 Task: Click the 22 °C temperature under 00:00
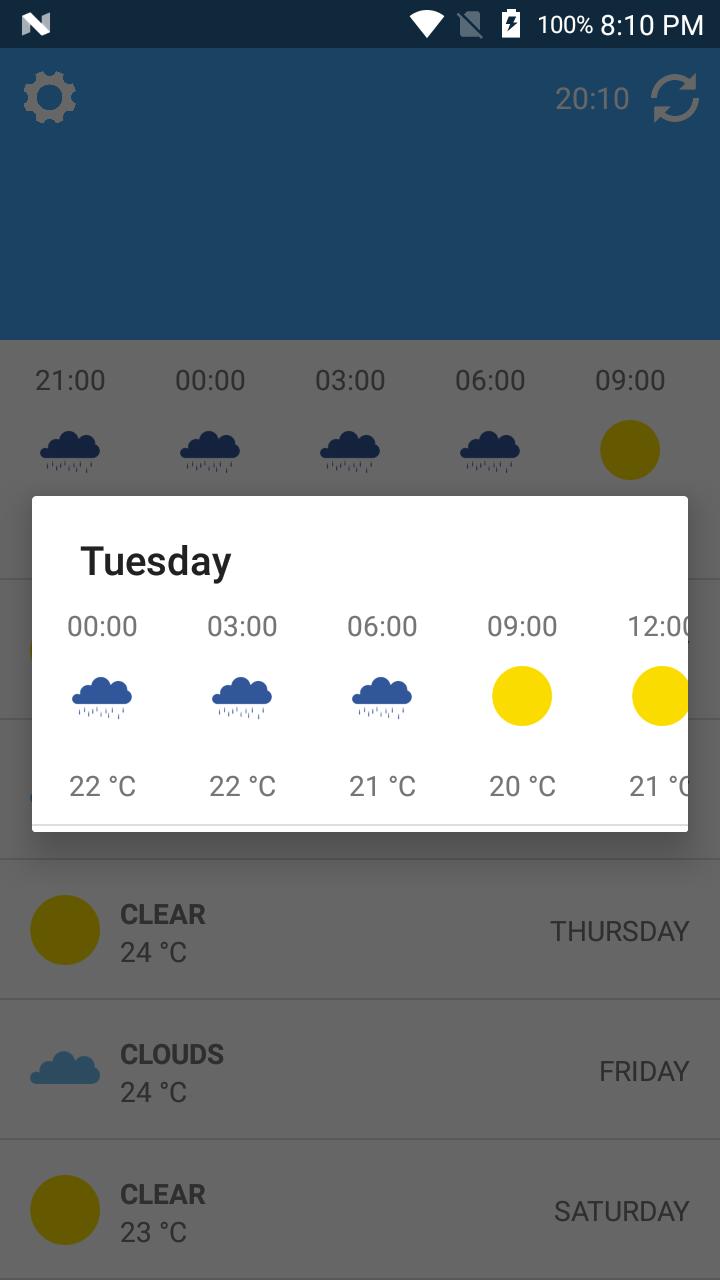[x=102, y=786]
